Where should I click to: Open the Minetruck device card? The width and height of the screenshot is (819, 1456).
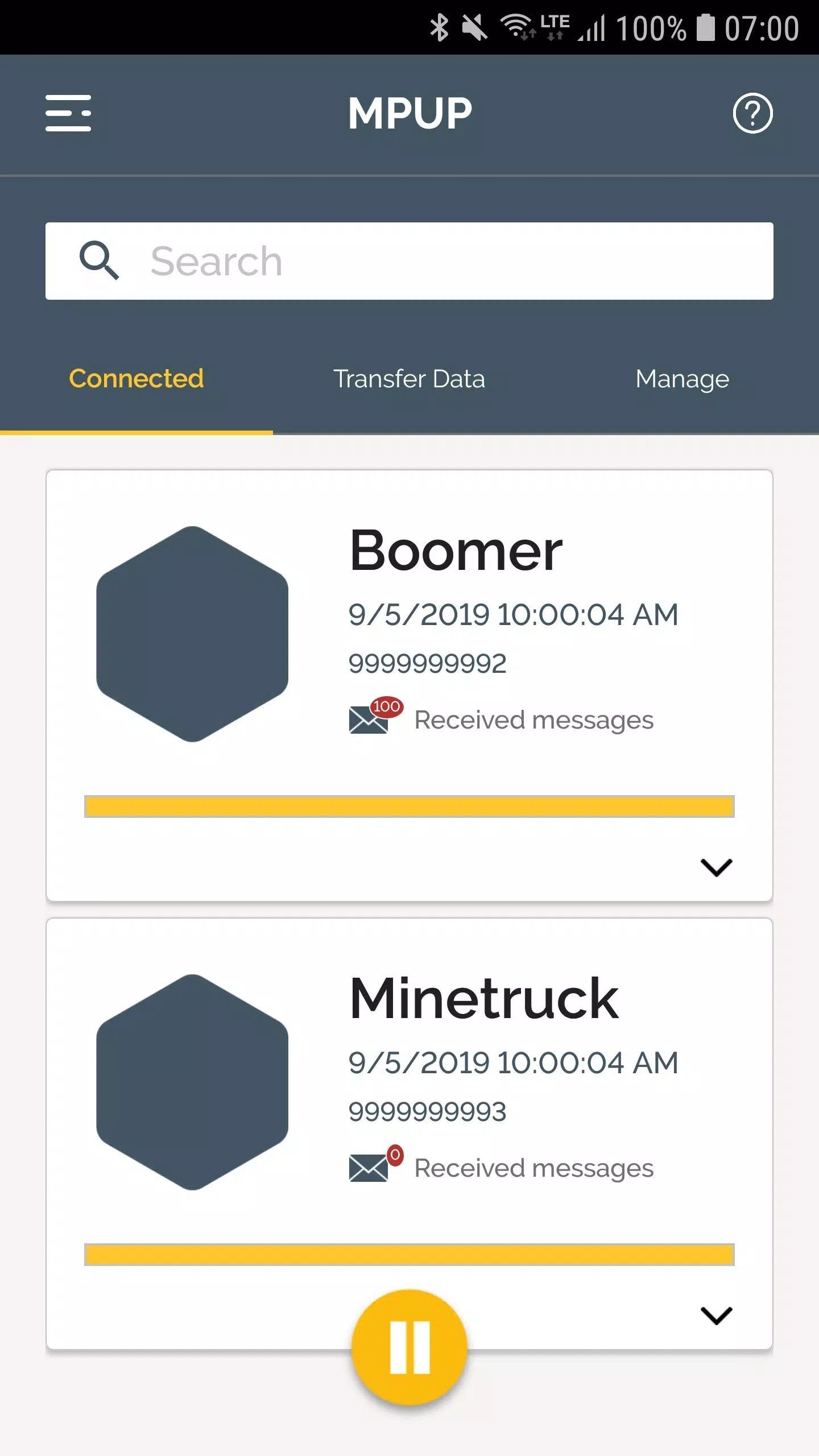pos(409,1134)
